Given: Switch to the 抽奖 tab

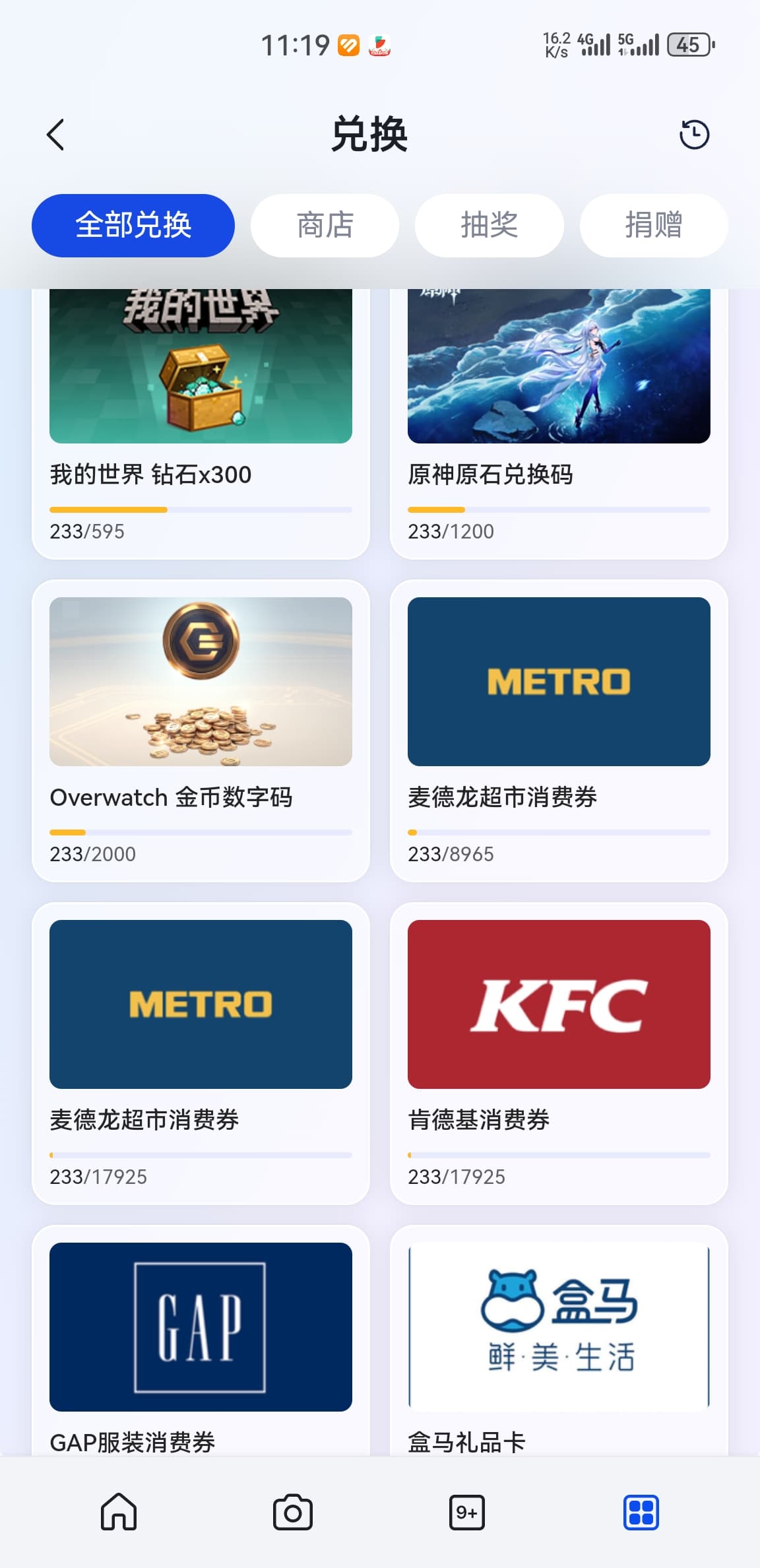Looking at the screenshot, I should [x=489, y=225].
